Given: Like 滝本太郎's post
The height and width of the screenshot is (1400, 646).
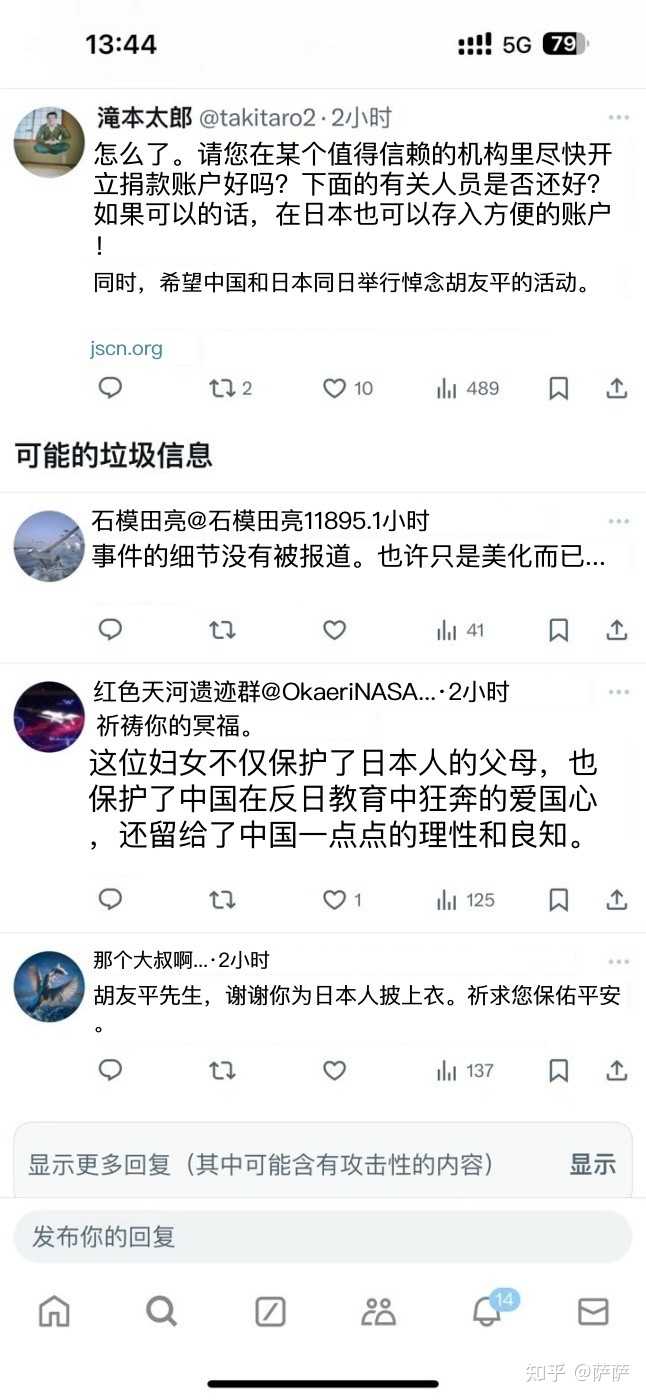Looking at the screenshot, I should click(x=335, y=388).
